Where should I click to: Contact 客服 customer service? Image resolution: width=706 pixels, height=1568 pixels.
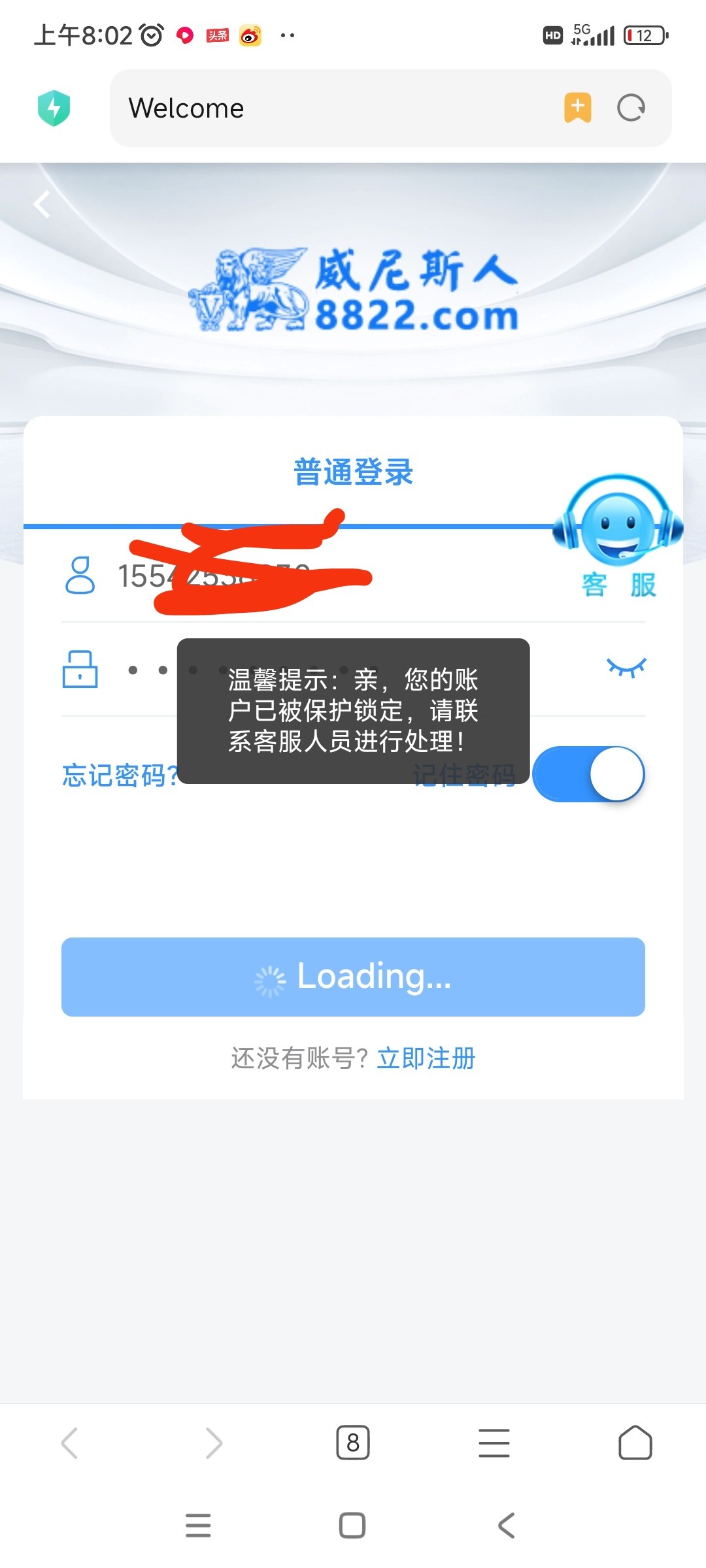[x=618, y=537]
